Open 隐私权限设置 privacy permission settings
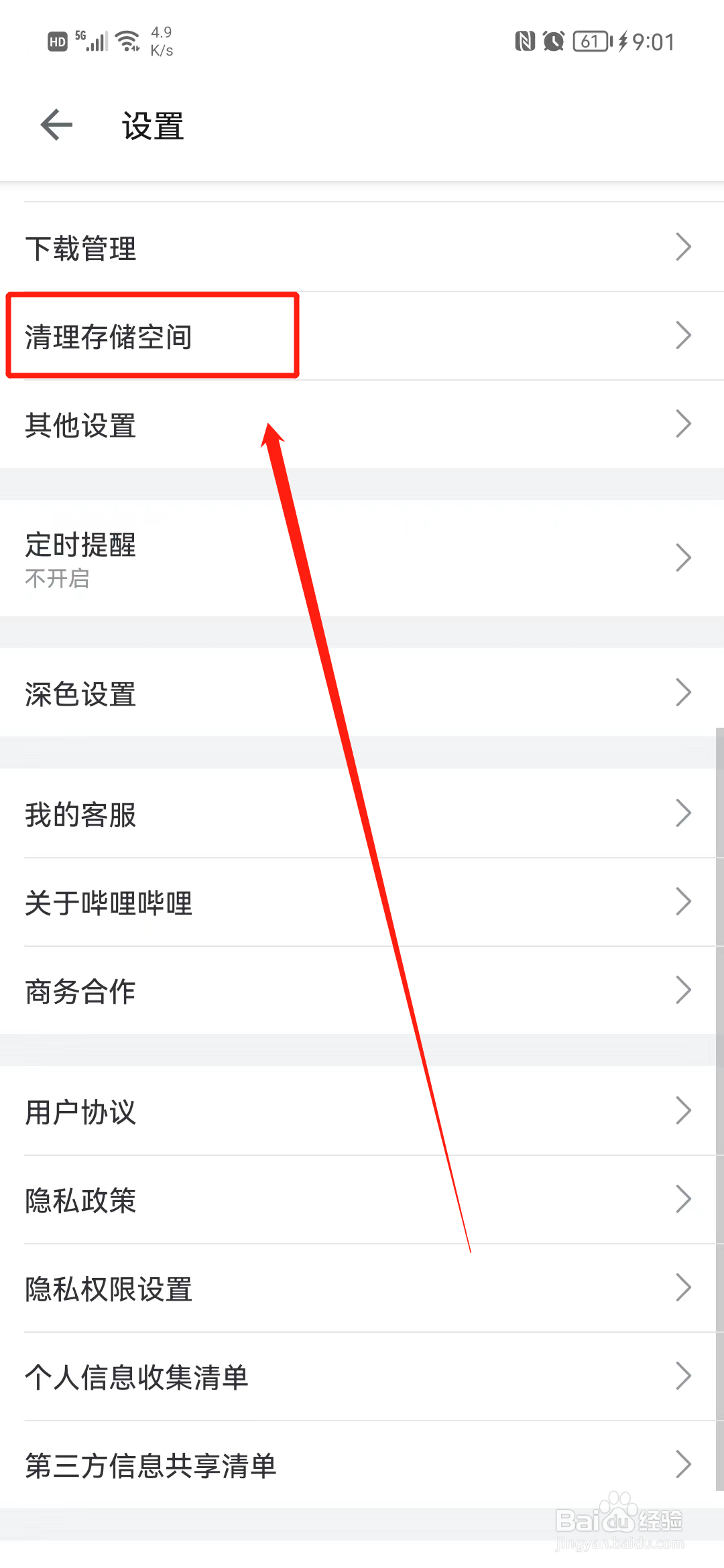This screenshot has height=1568, width=724. 362,1287
